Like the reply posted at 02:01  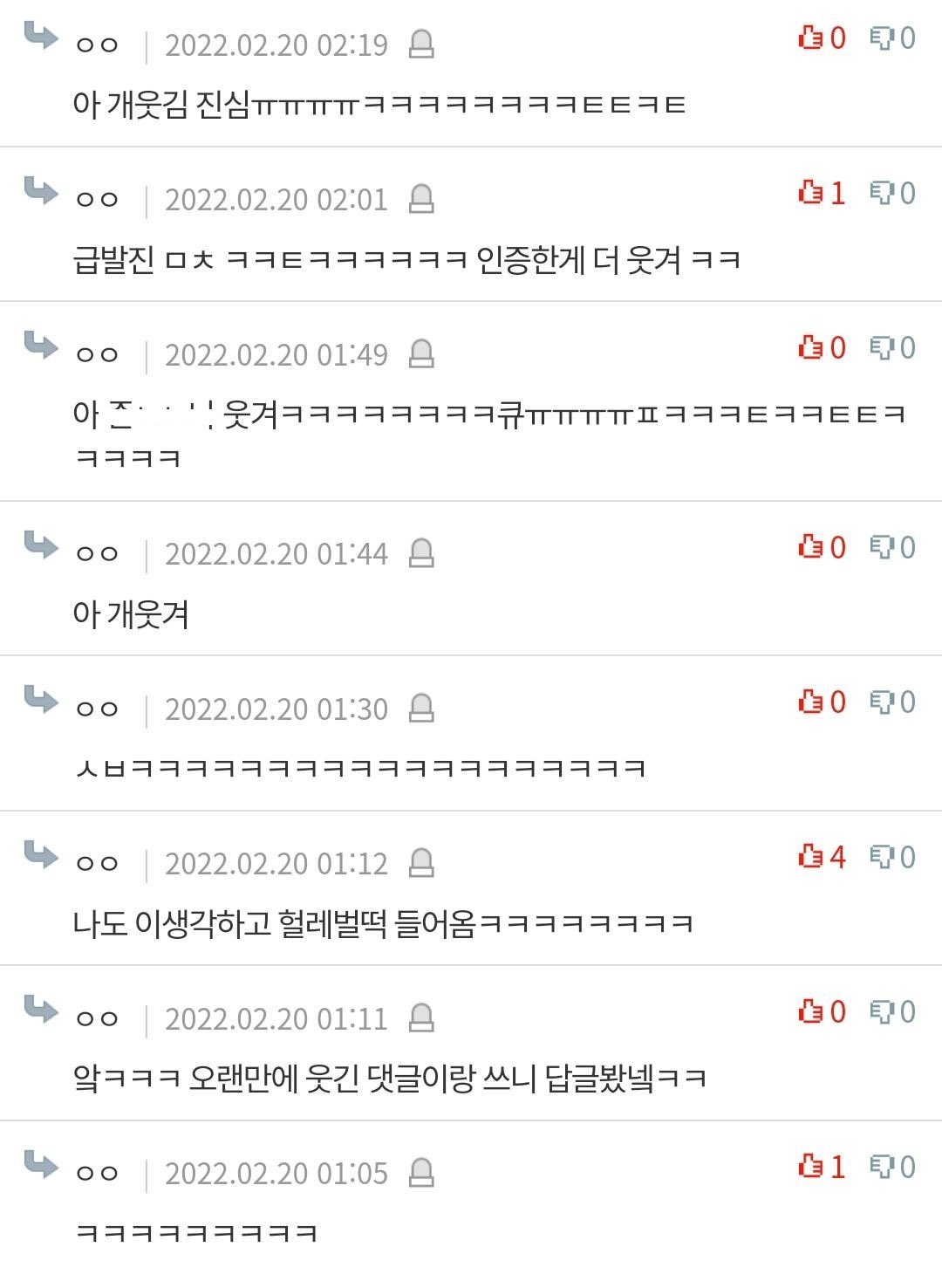(811, 192)
